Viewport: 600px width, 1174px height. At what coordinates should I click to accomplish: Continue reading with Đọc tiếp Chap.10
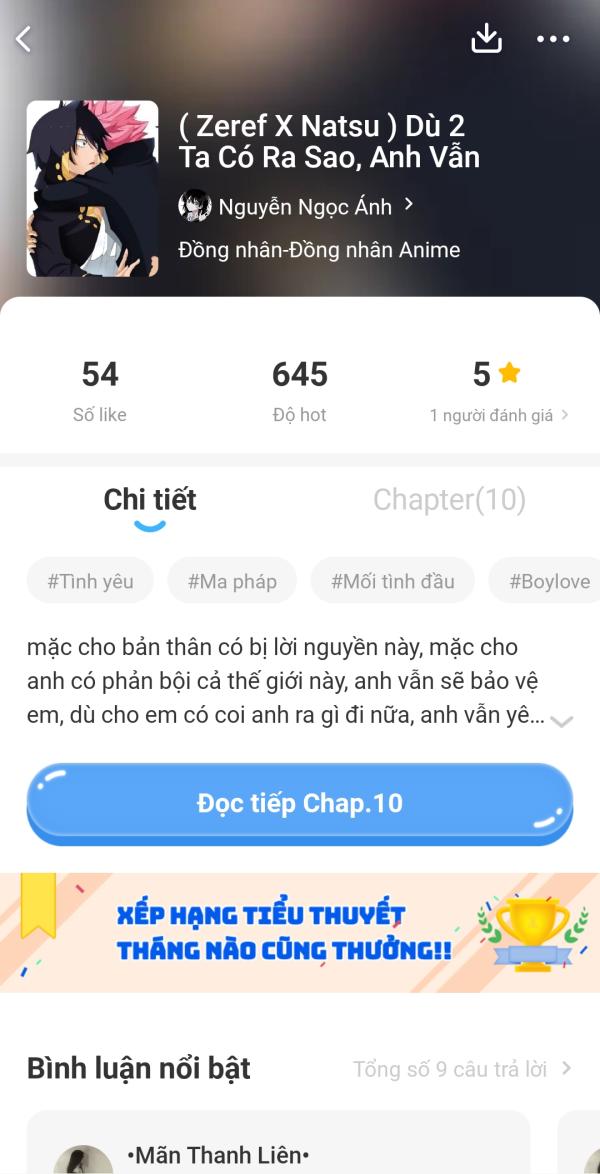point(299,804)
